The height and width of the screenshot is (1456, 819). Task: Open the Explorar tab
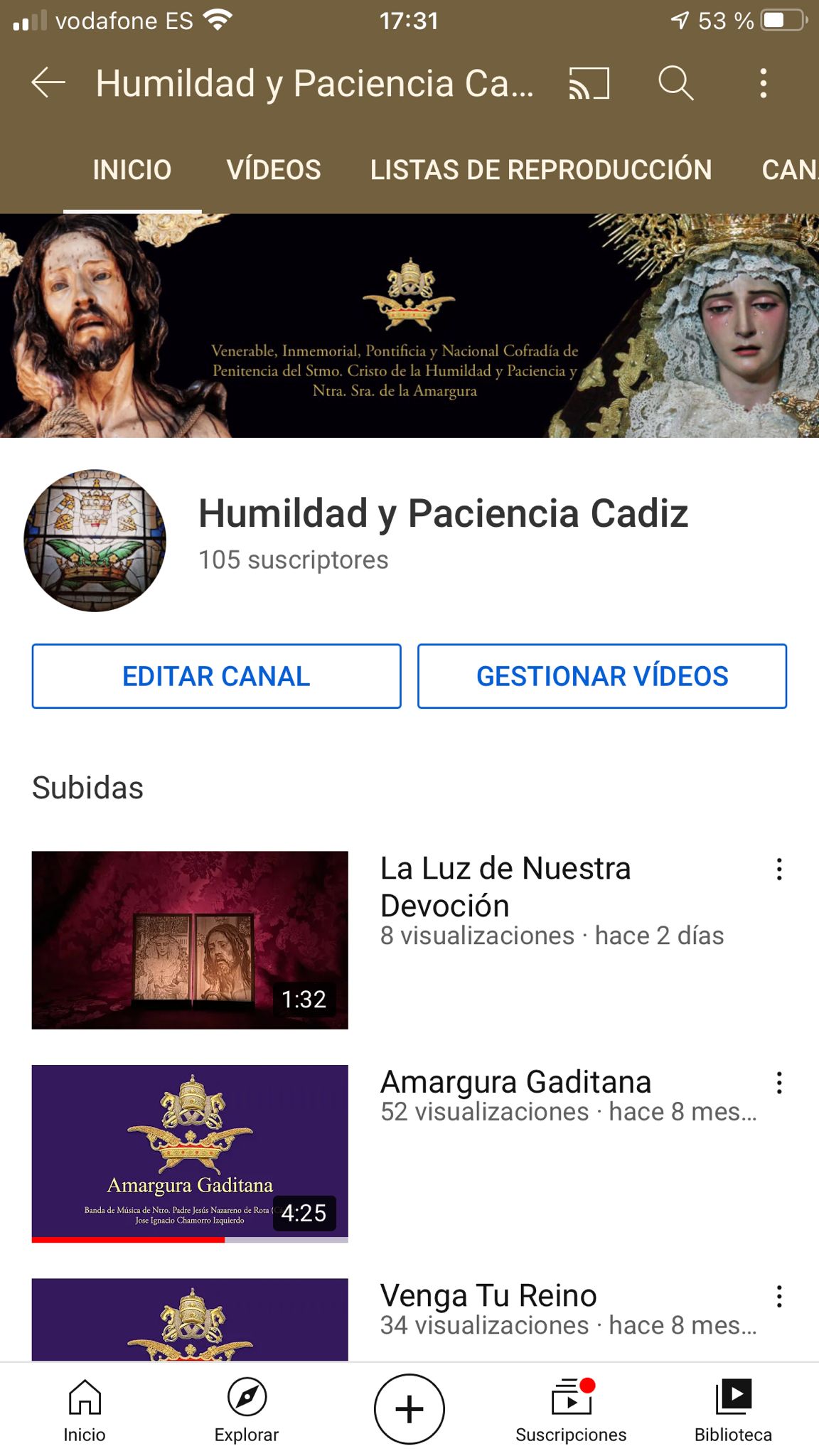tap(247, 1410)
